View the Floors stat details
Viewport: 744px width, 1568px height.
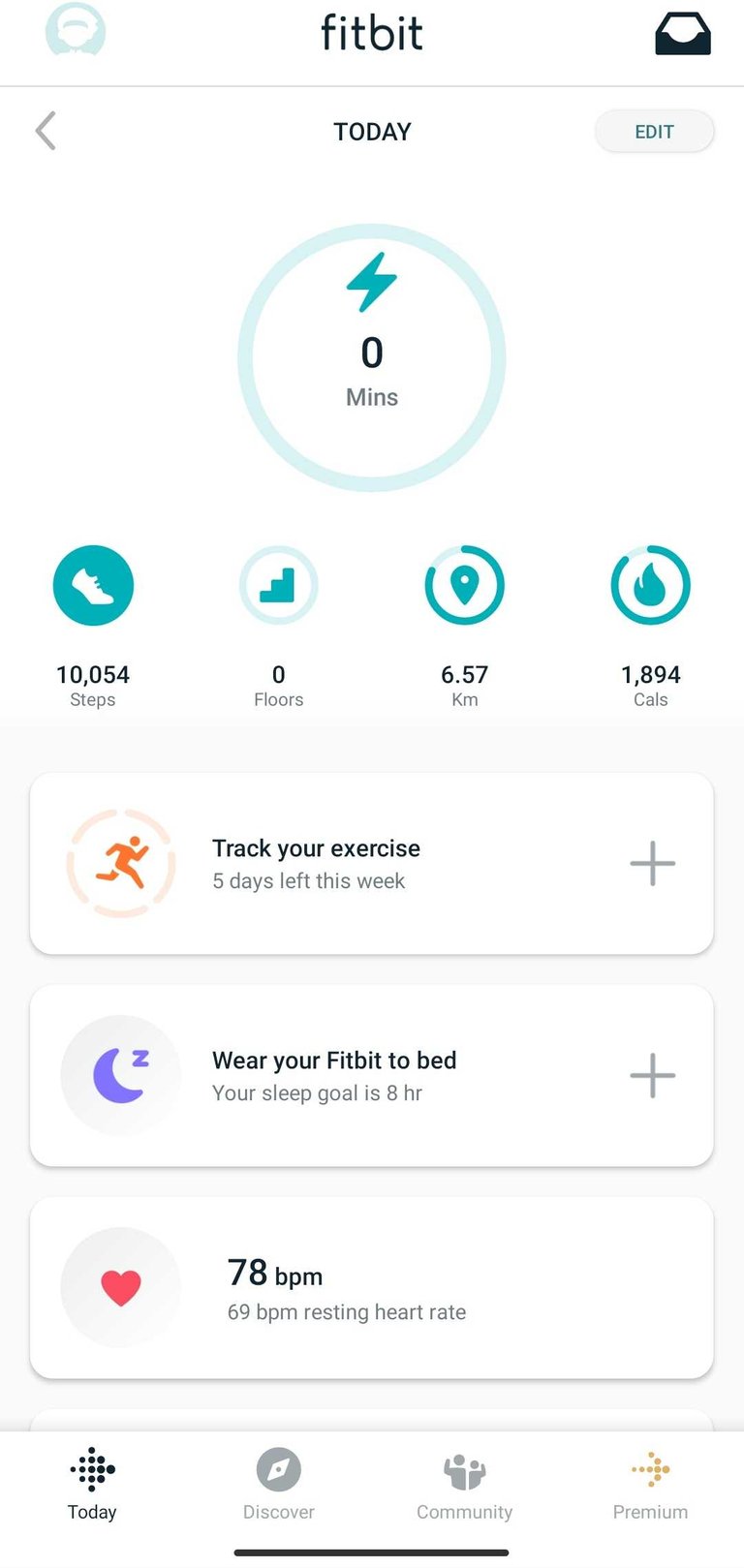click(279, 586)
